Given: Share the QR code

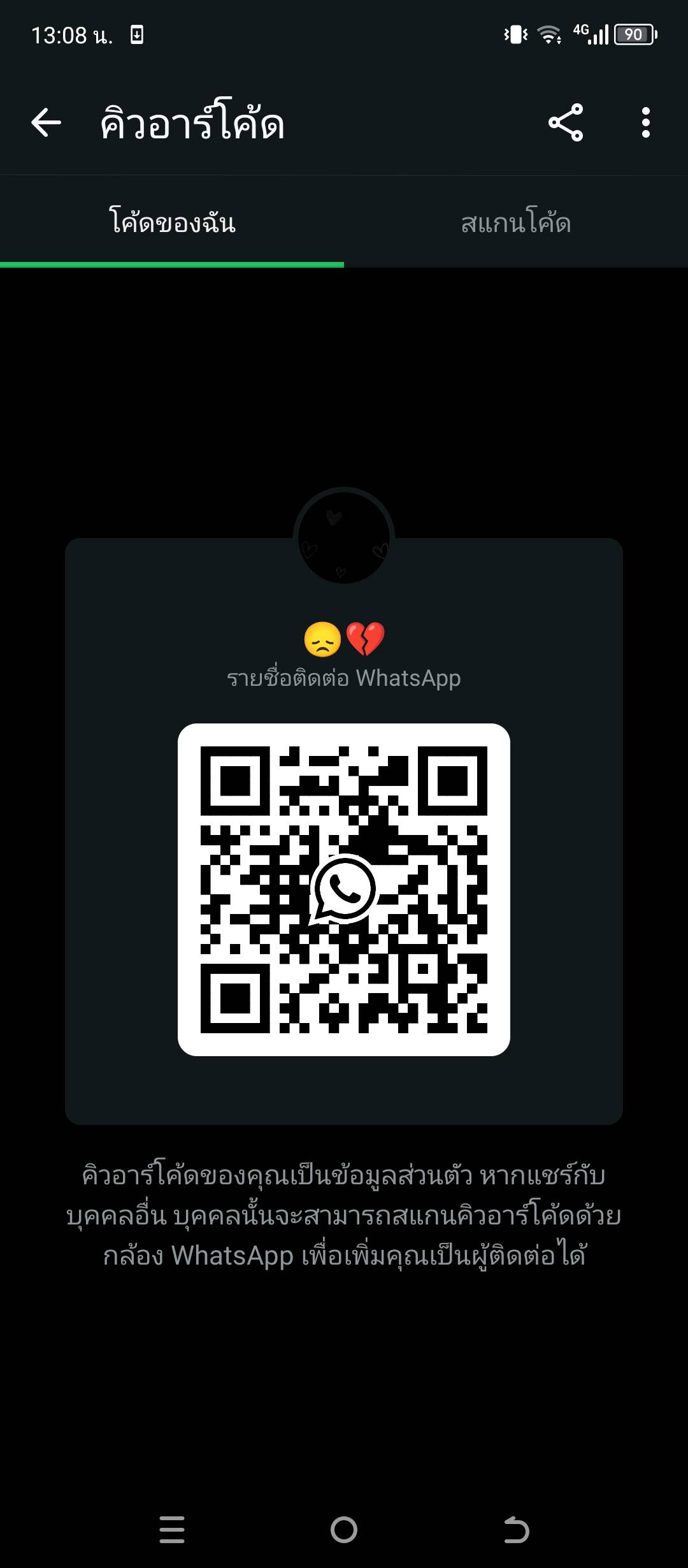Looking at the screenshot, I should (566, 122).
